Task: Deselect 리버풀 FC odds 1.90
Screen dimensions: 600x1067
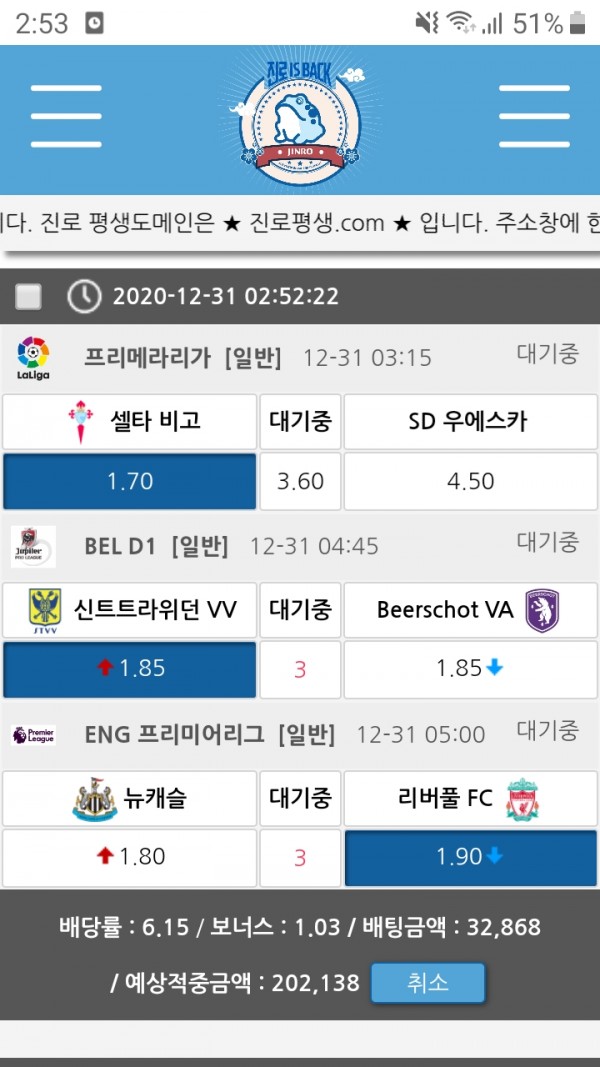Action: pyautogui.click(x=470, y=857)
